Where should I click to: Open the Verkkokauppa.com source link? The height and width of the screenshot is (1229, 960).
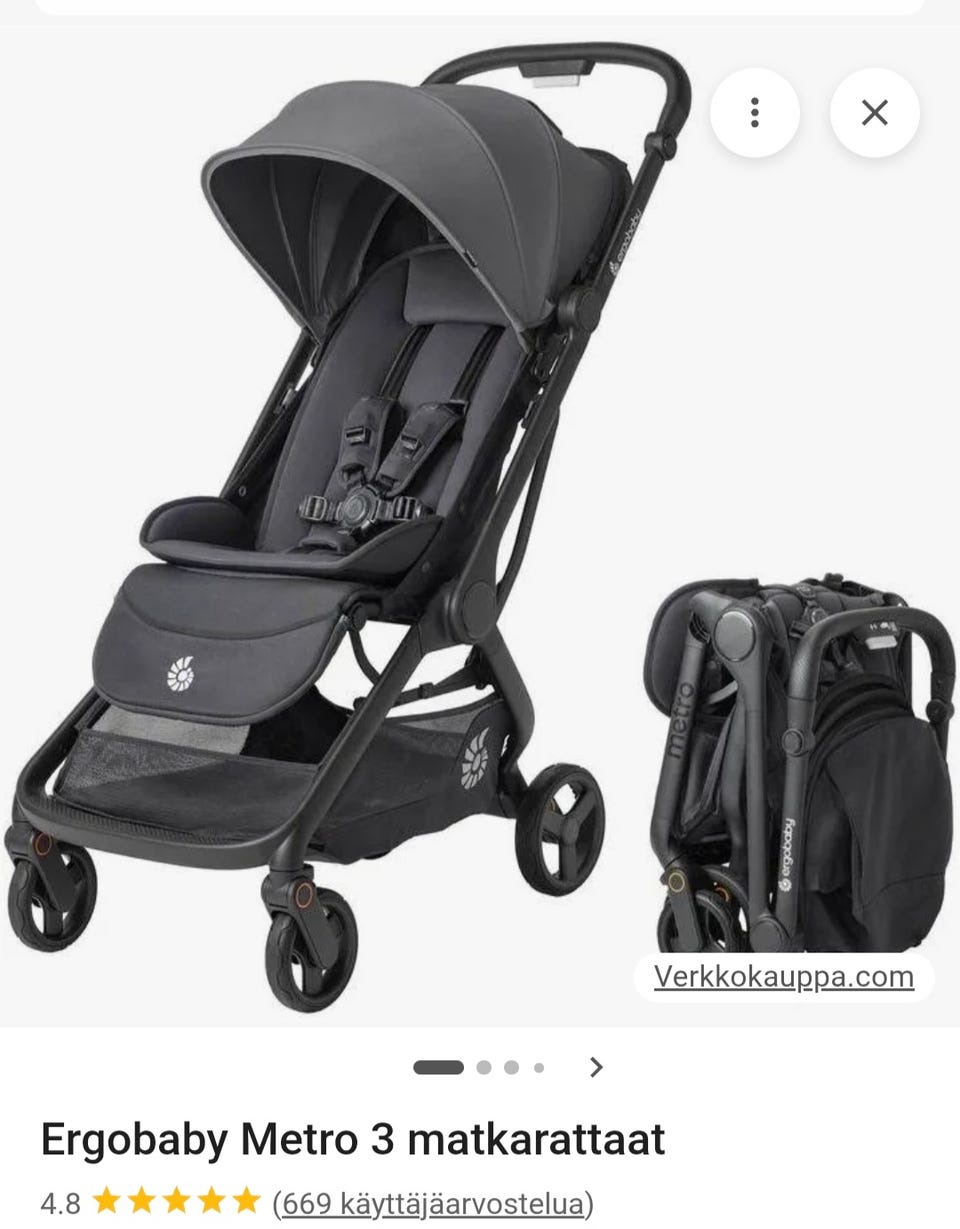click(x=783, y=977)
